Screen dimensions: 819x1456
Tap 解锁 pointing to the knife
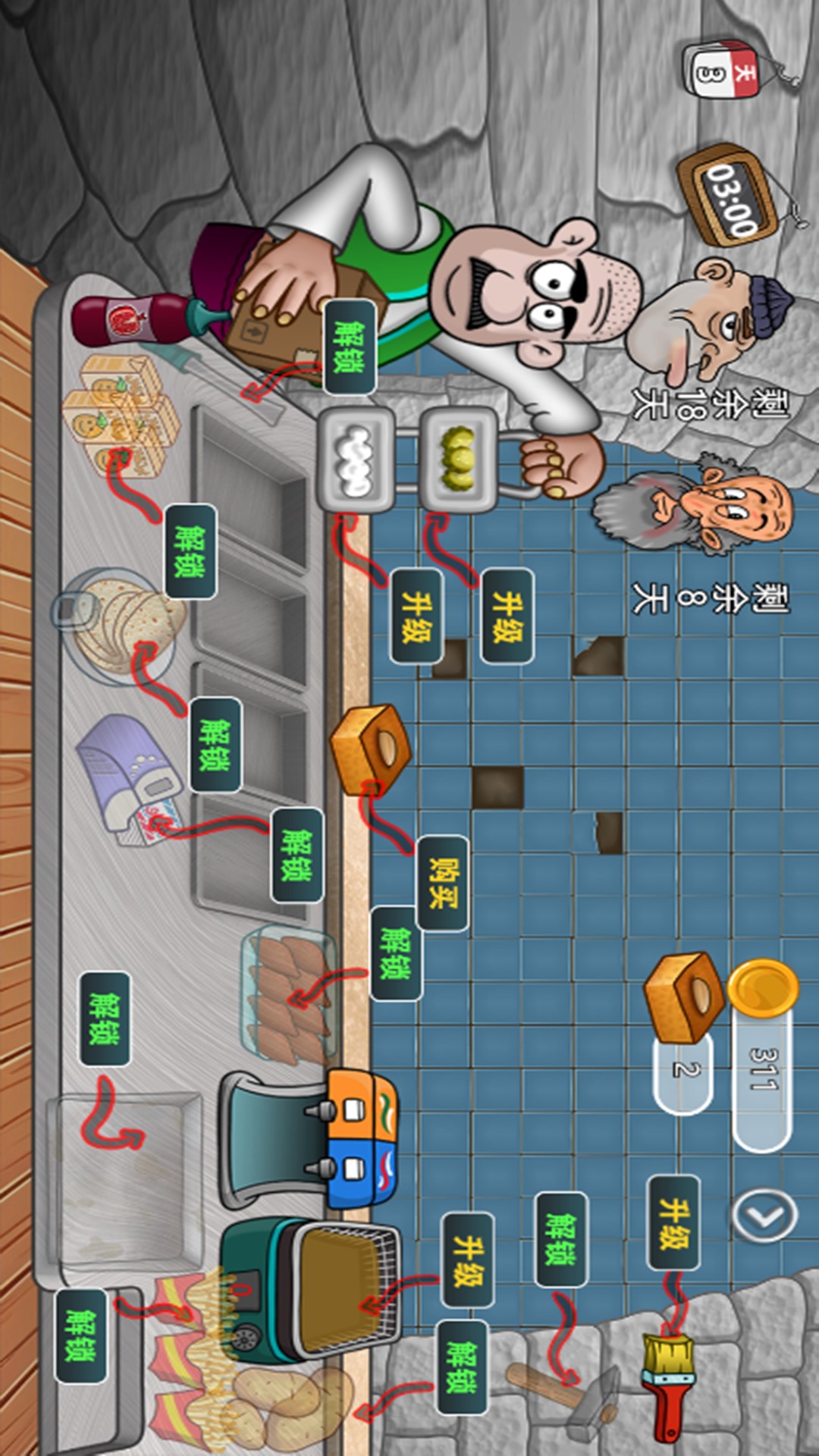[x=350, y=347]
